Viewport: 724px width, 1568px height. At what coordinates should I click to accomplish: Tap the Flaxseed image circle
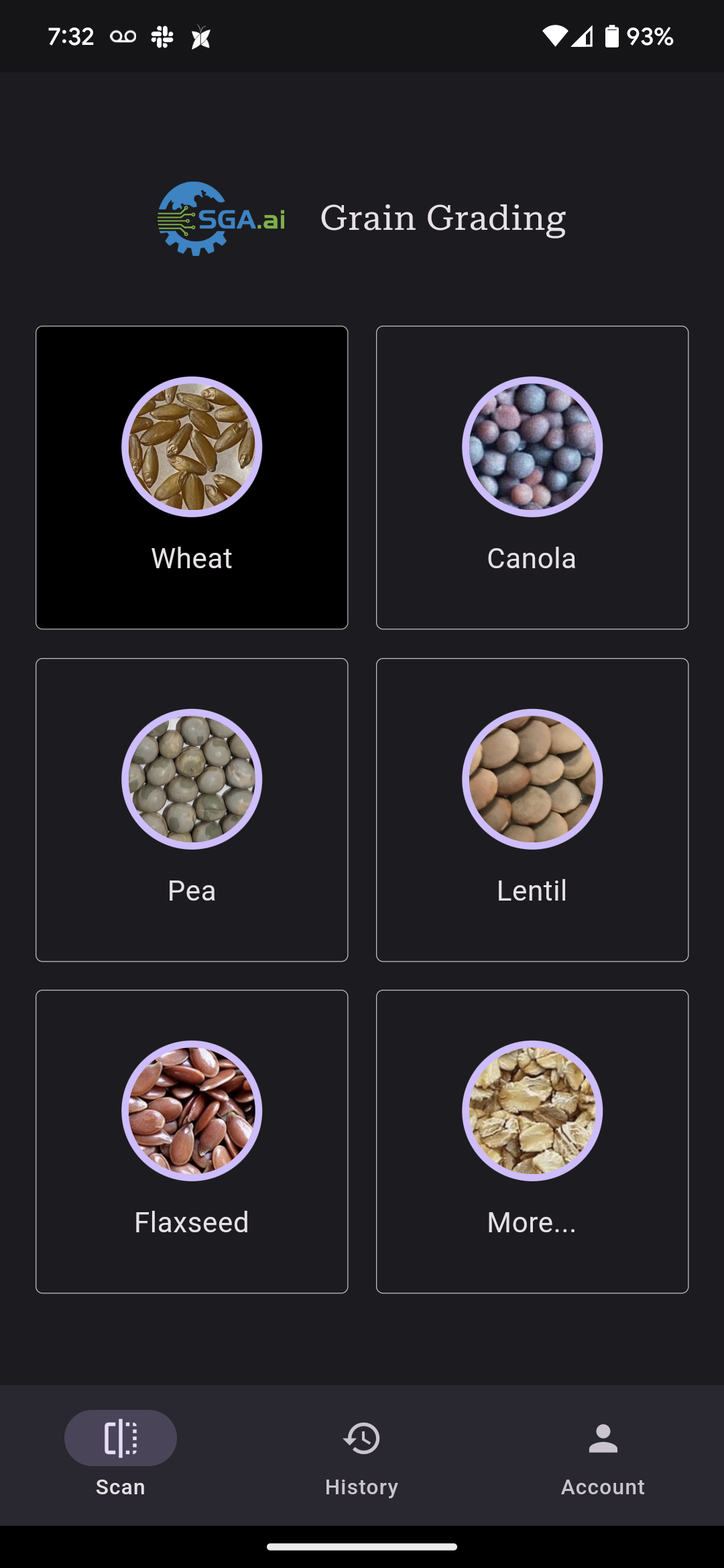pos(191,1110)
